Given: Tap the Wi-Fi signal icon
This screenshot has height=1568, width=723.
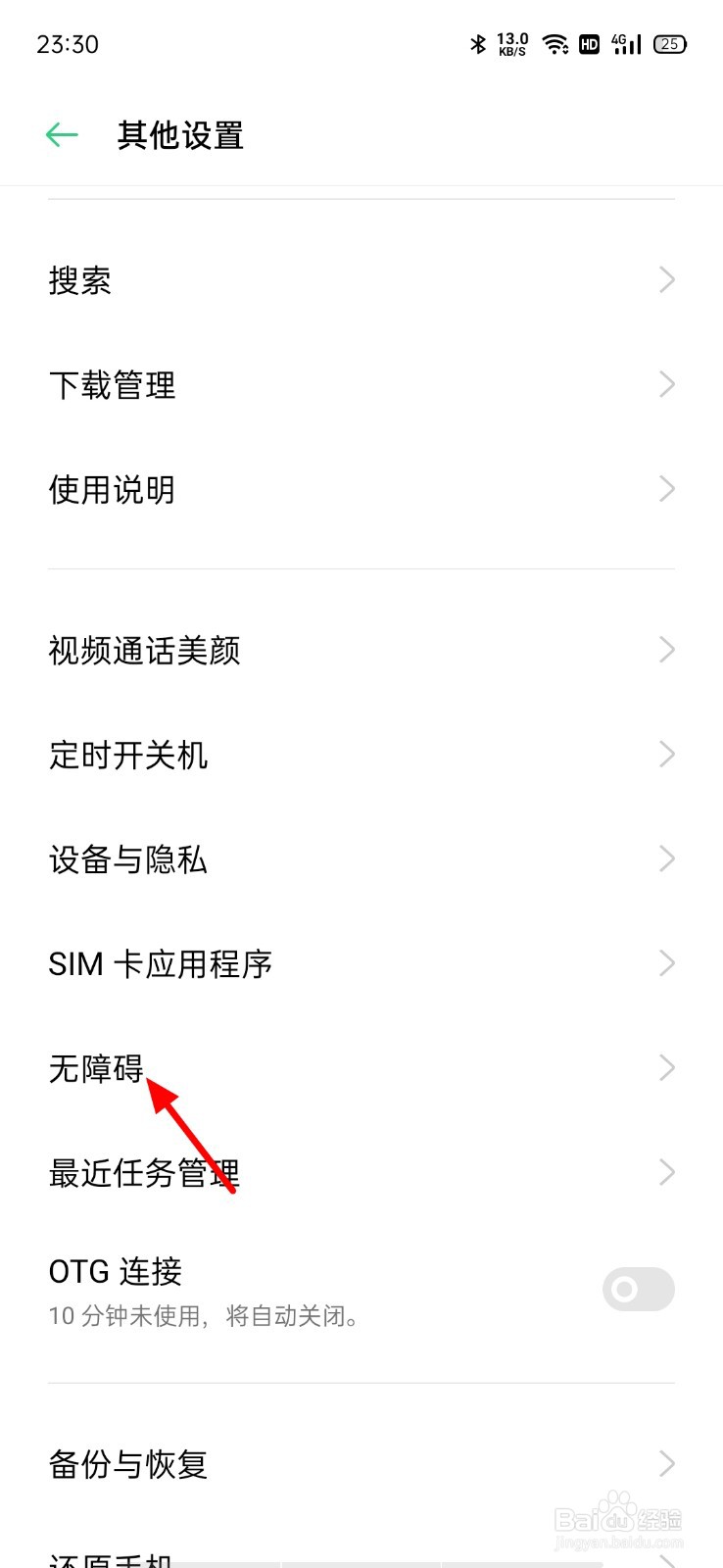Looking at the screenshot, I should pyautogui.click(x=554, y=43).
